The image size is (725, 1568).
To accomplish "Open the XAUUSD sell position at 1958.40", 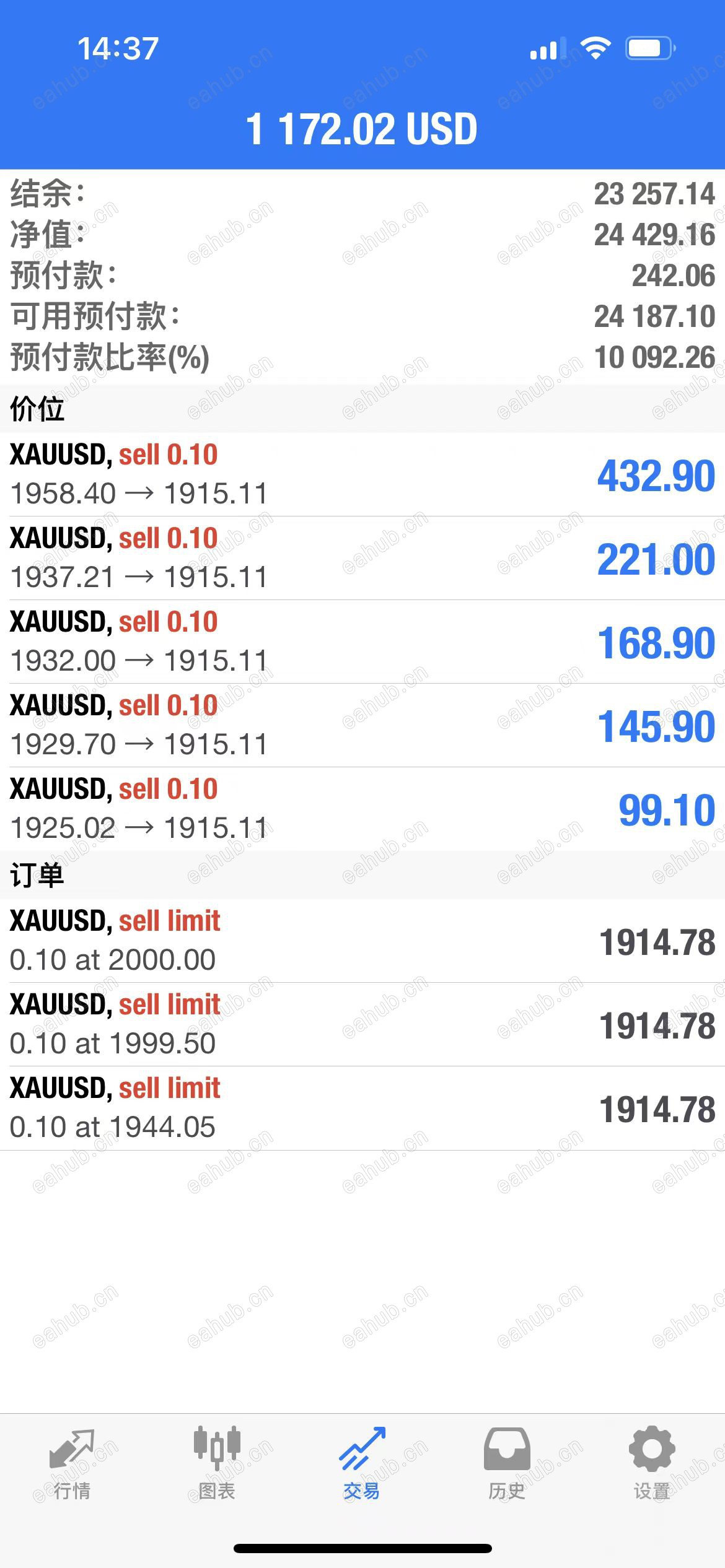I will [362, 474].
